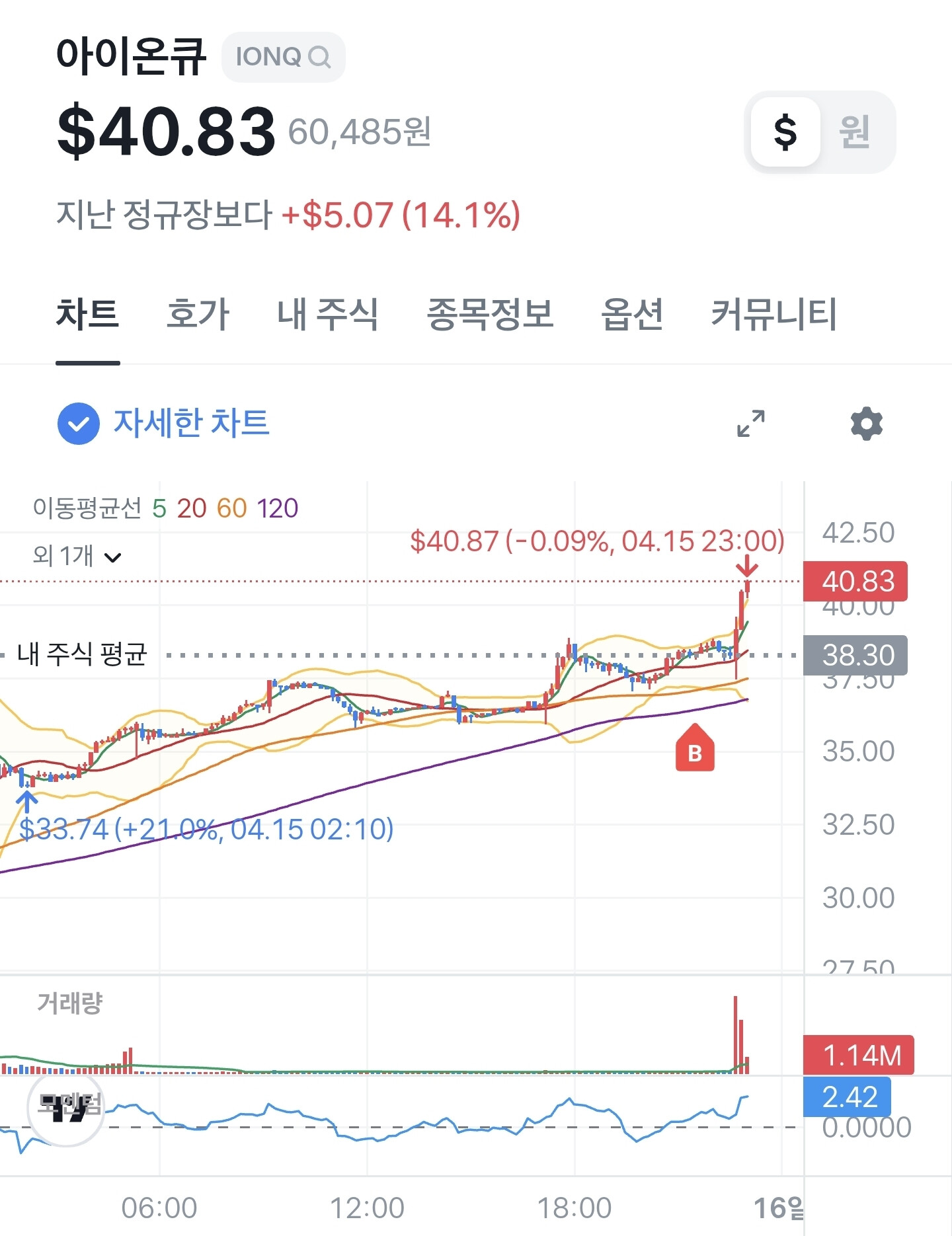Switch to the 호가 tab
Screen dimensions: 952x1236
[x=198, y=314]
